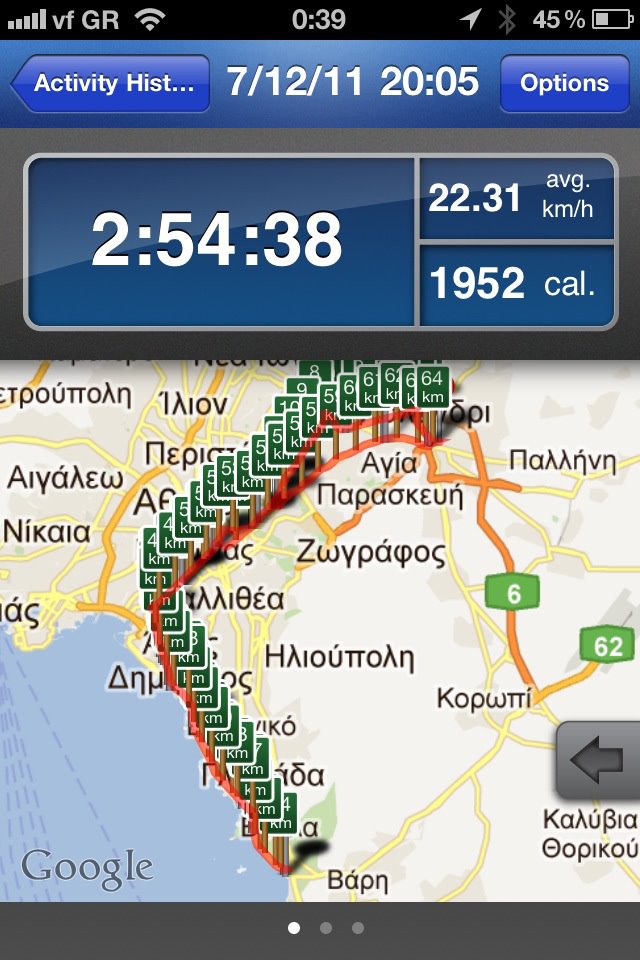Tap the 64 km marker on the map

click(432, 386)
